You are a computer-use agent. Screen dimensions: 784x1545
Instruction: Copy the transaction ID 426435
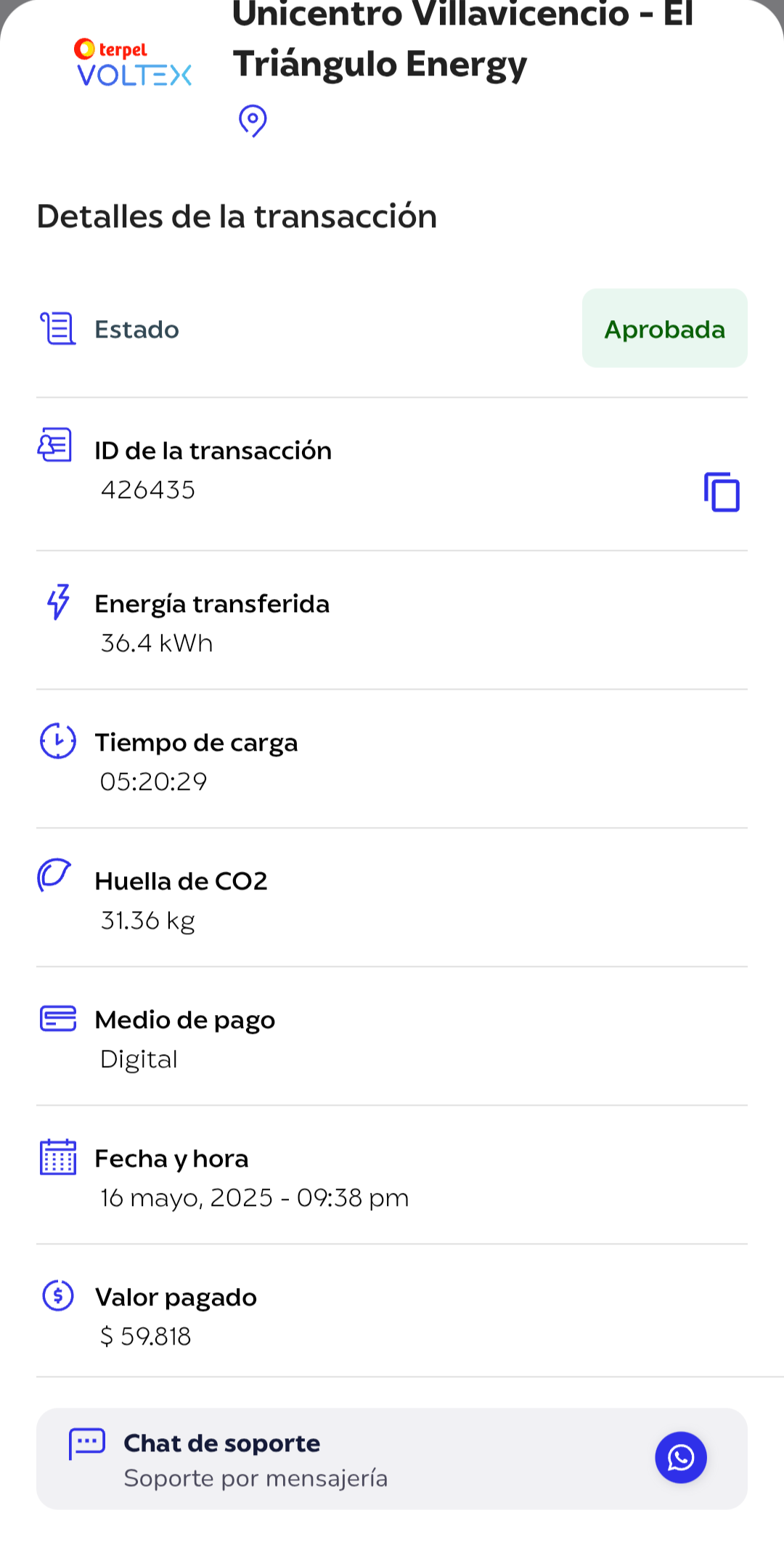click(722, 492)
